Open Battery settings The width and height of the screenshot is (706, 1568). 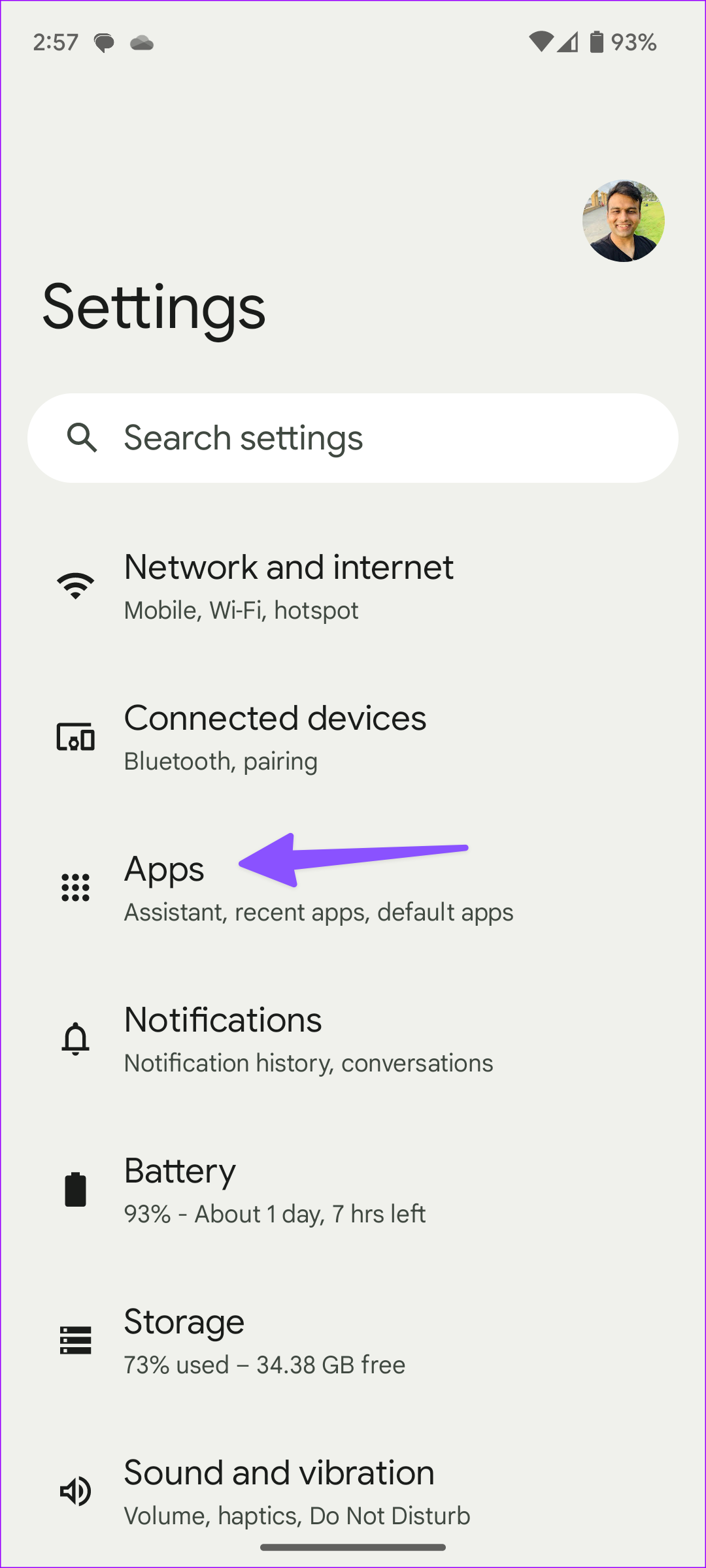click(180, 1189)
